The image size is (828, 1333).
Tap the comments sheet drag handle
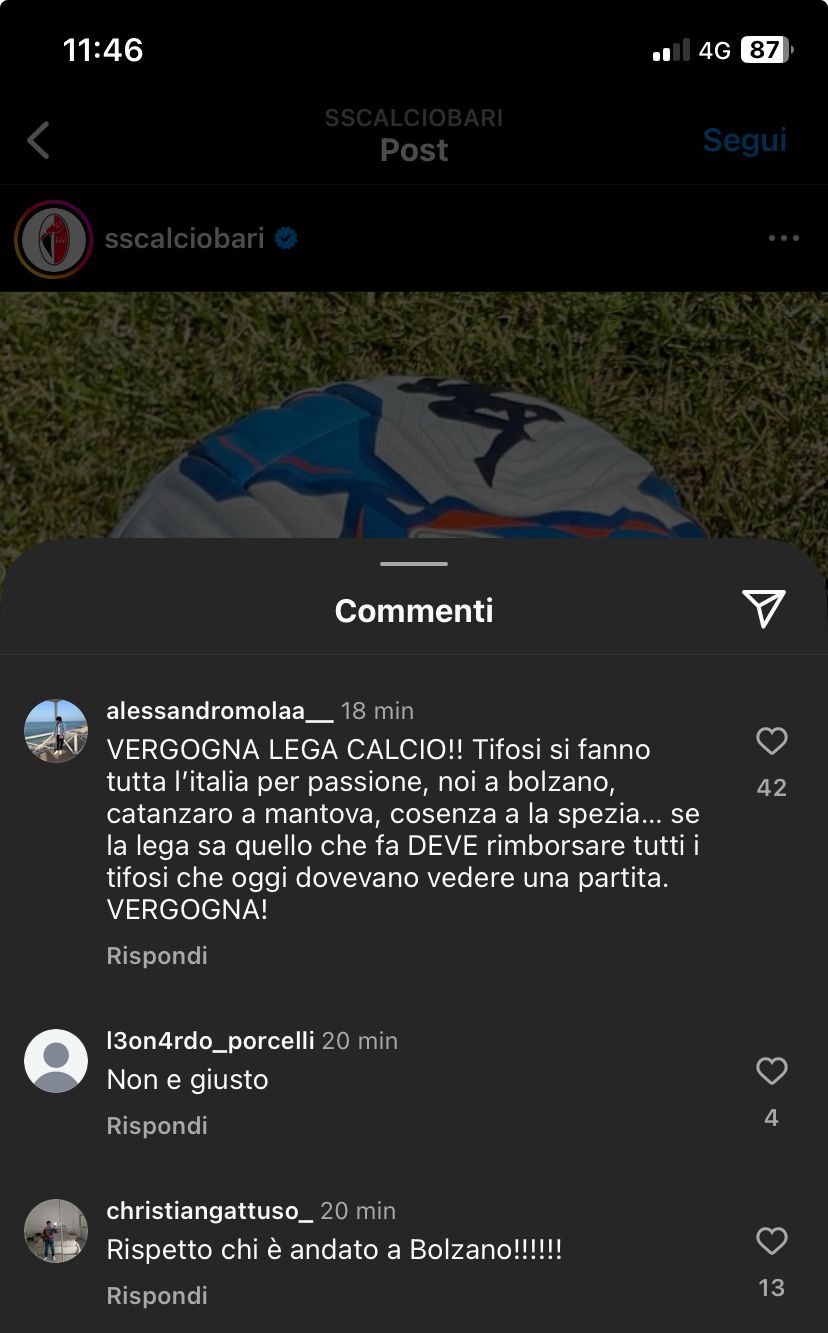click(414, 564)
